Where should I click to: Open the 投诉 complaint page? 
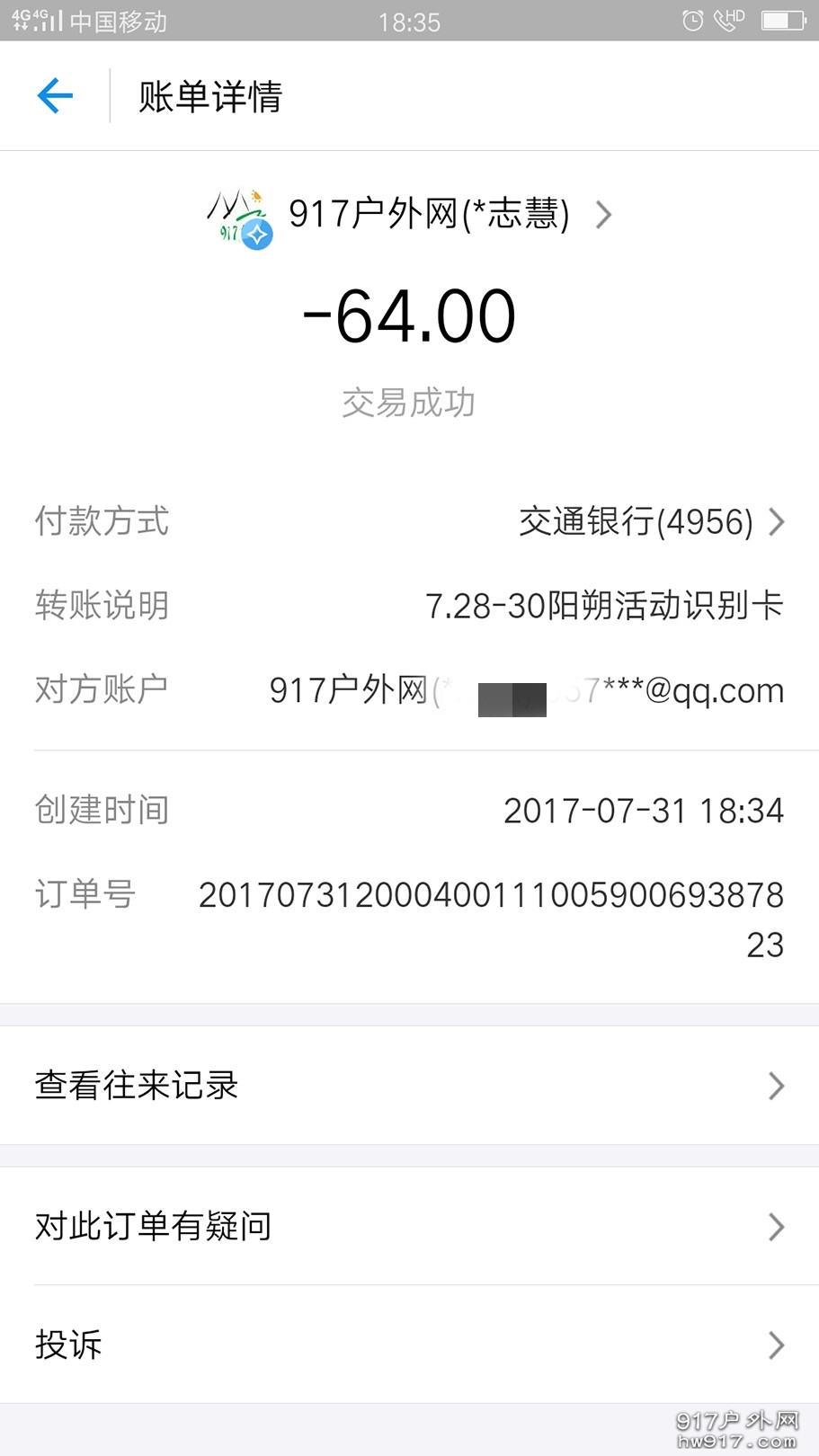409,1345
